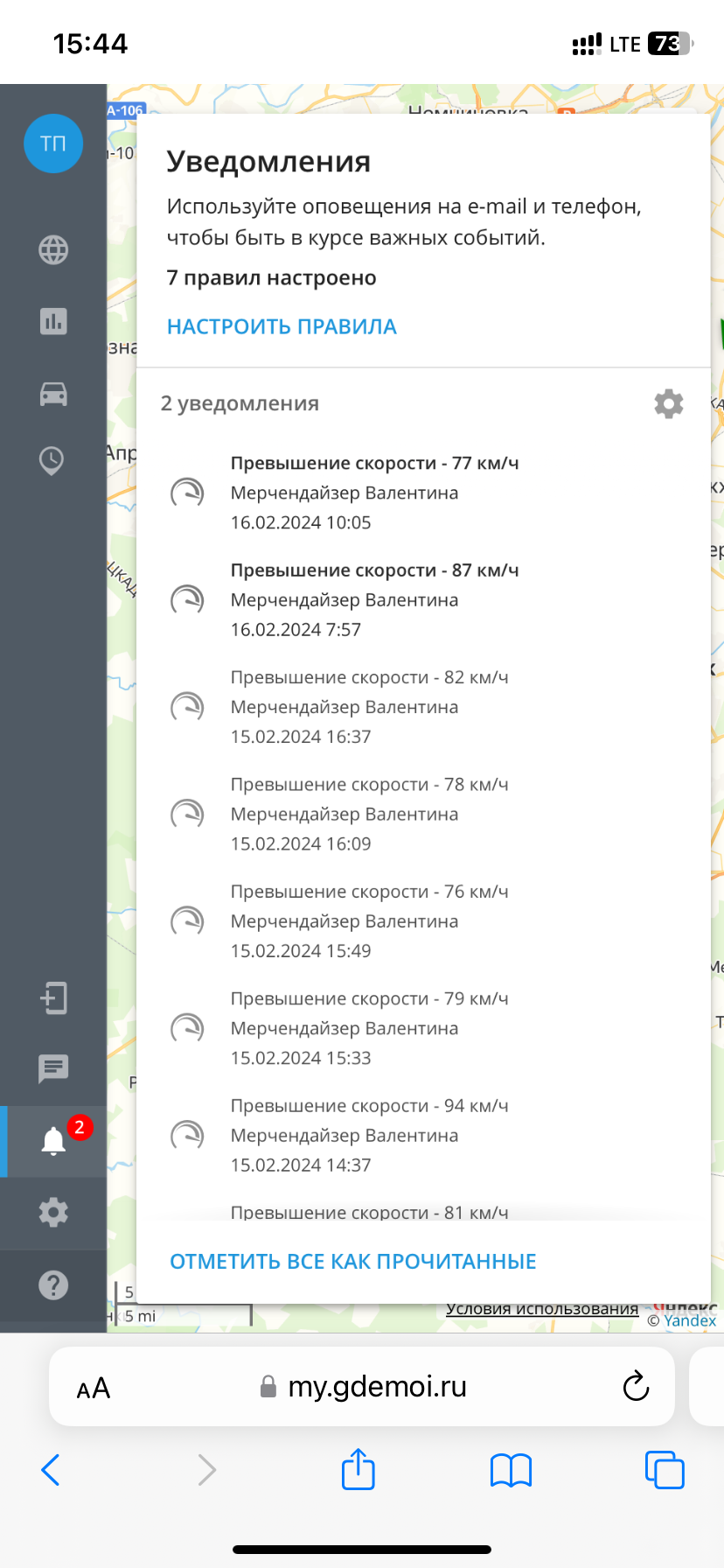724x1568 pixels.
Task: Open notification rules gear in panel header
Action: click(668, 403)
